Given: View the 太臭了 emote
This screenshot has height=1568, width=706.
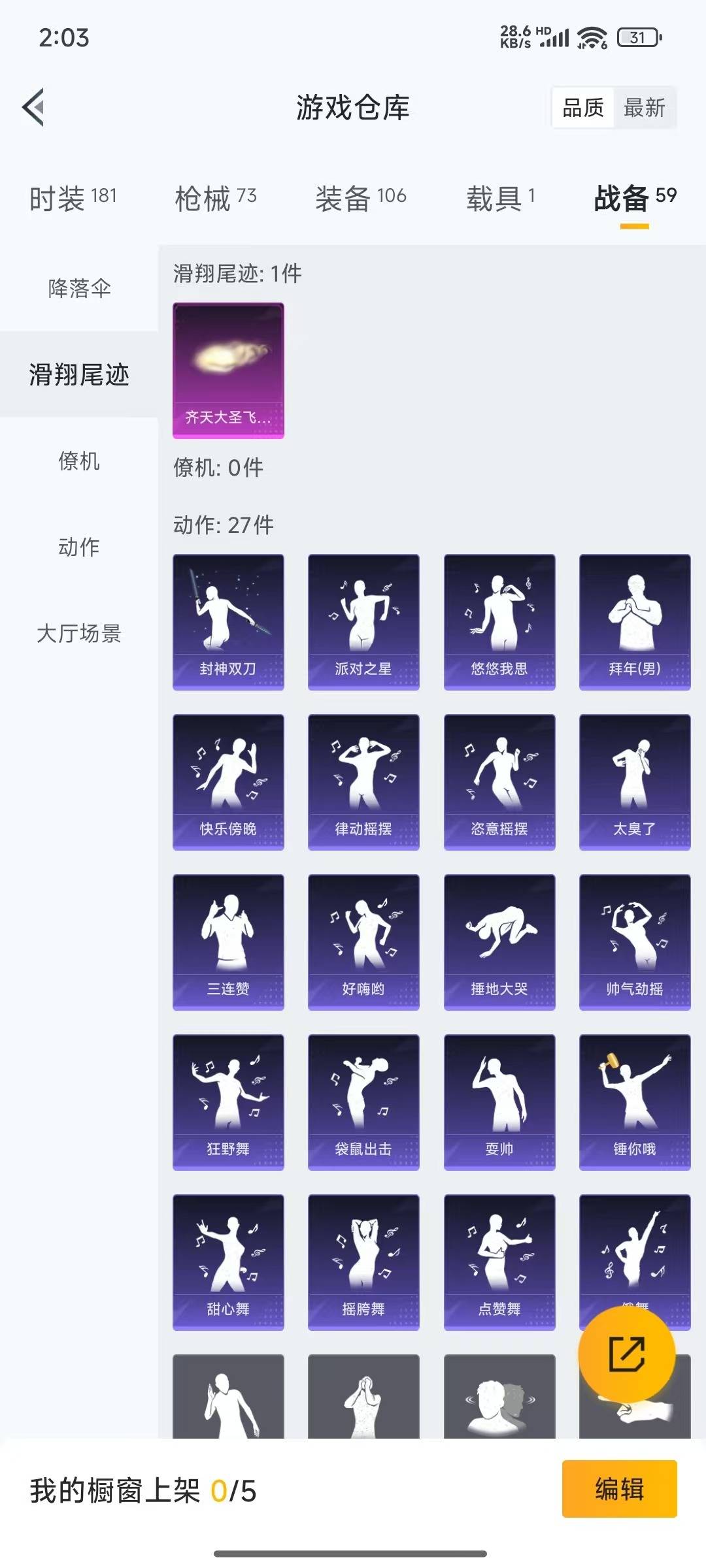Looking at the screenshot, I should [635, 782].
